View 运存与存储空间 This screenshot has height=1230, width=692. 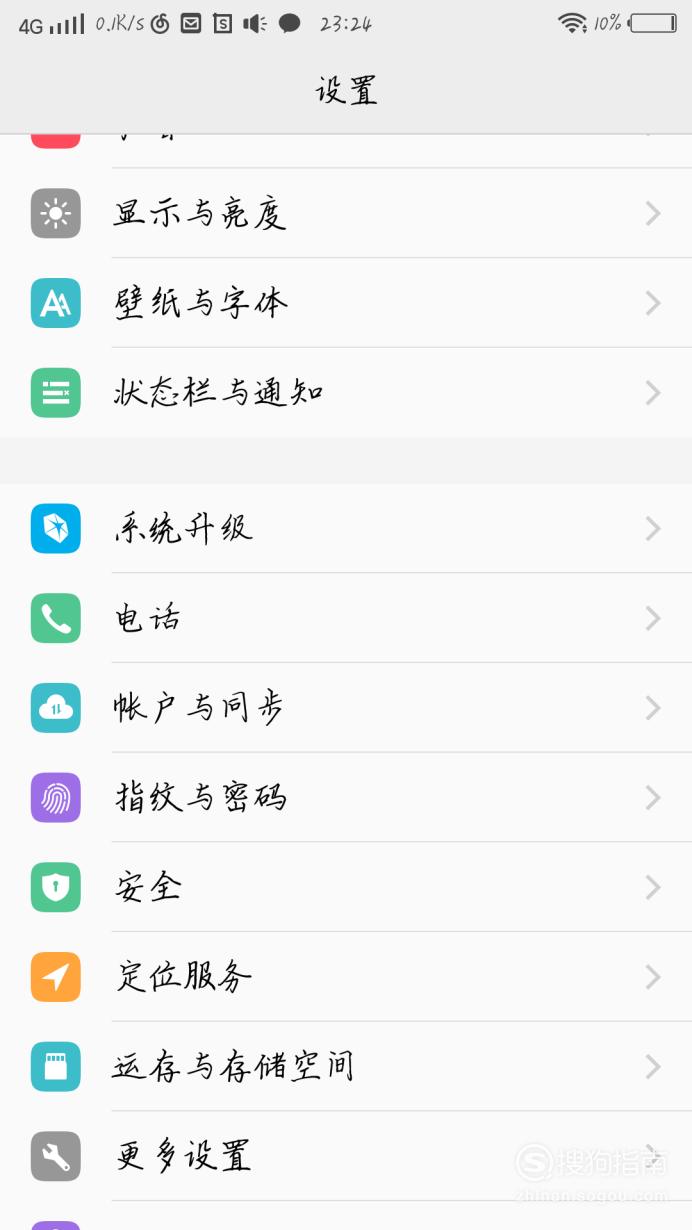click(346, 1066)
